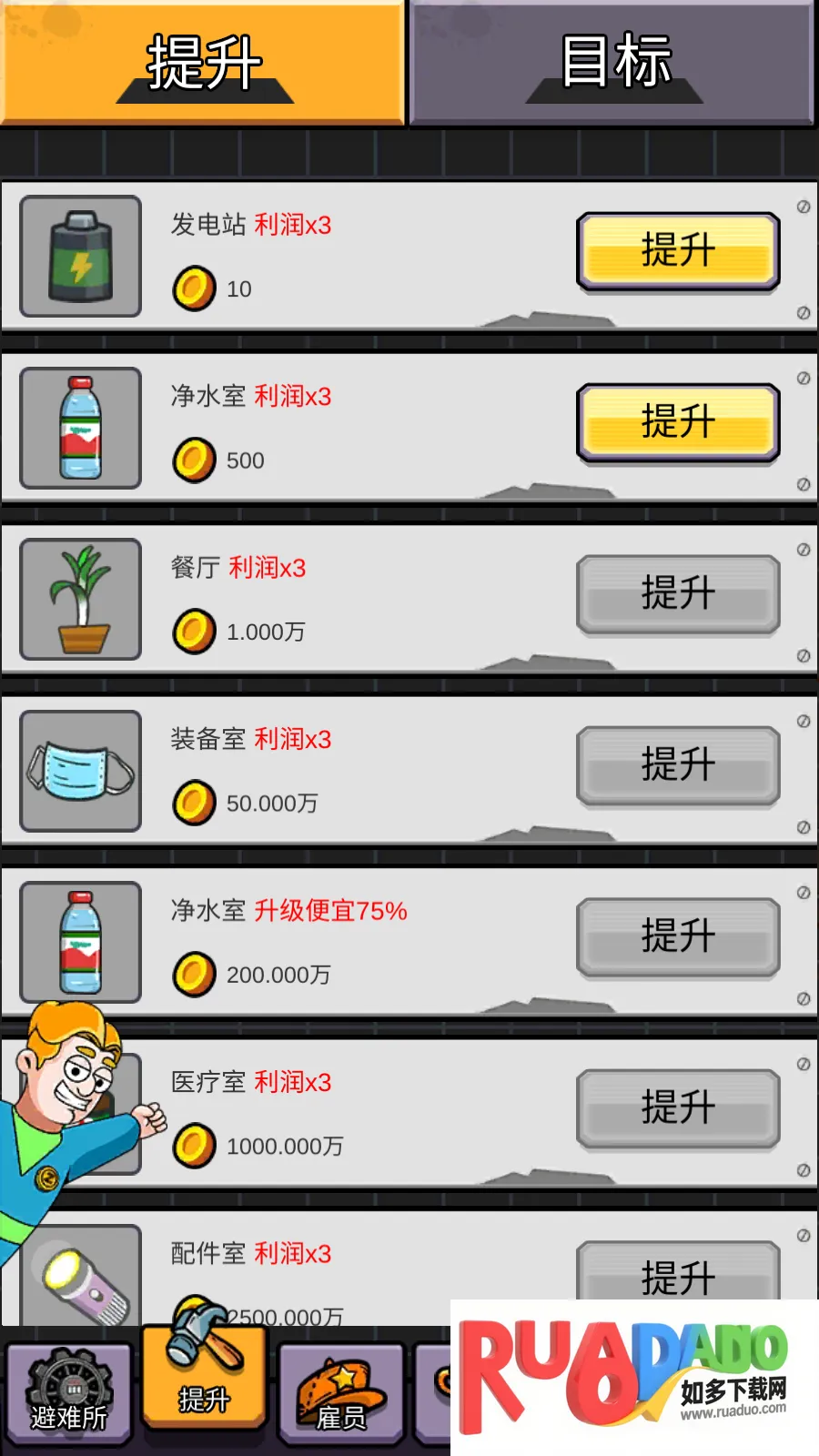Tap 提升 button for 餐厅
Viewport: 819px width, 1456px height.
[678, 593]
